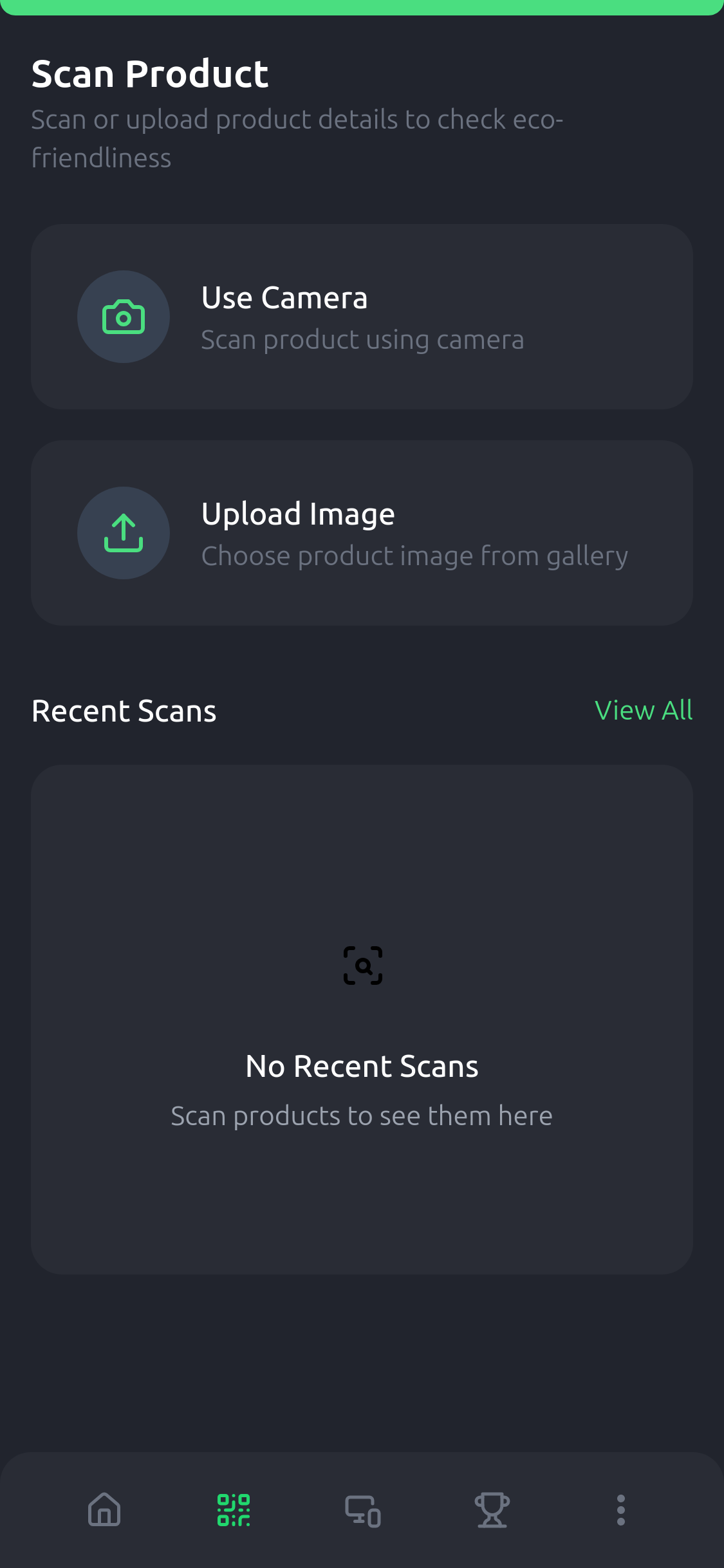View all recent scans
Viewport: 724px width, 1568px height.
click(643, 711)
